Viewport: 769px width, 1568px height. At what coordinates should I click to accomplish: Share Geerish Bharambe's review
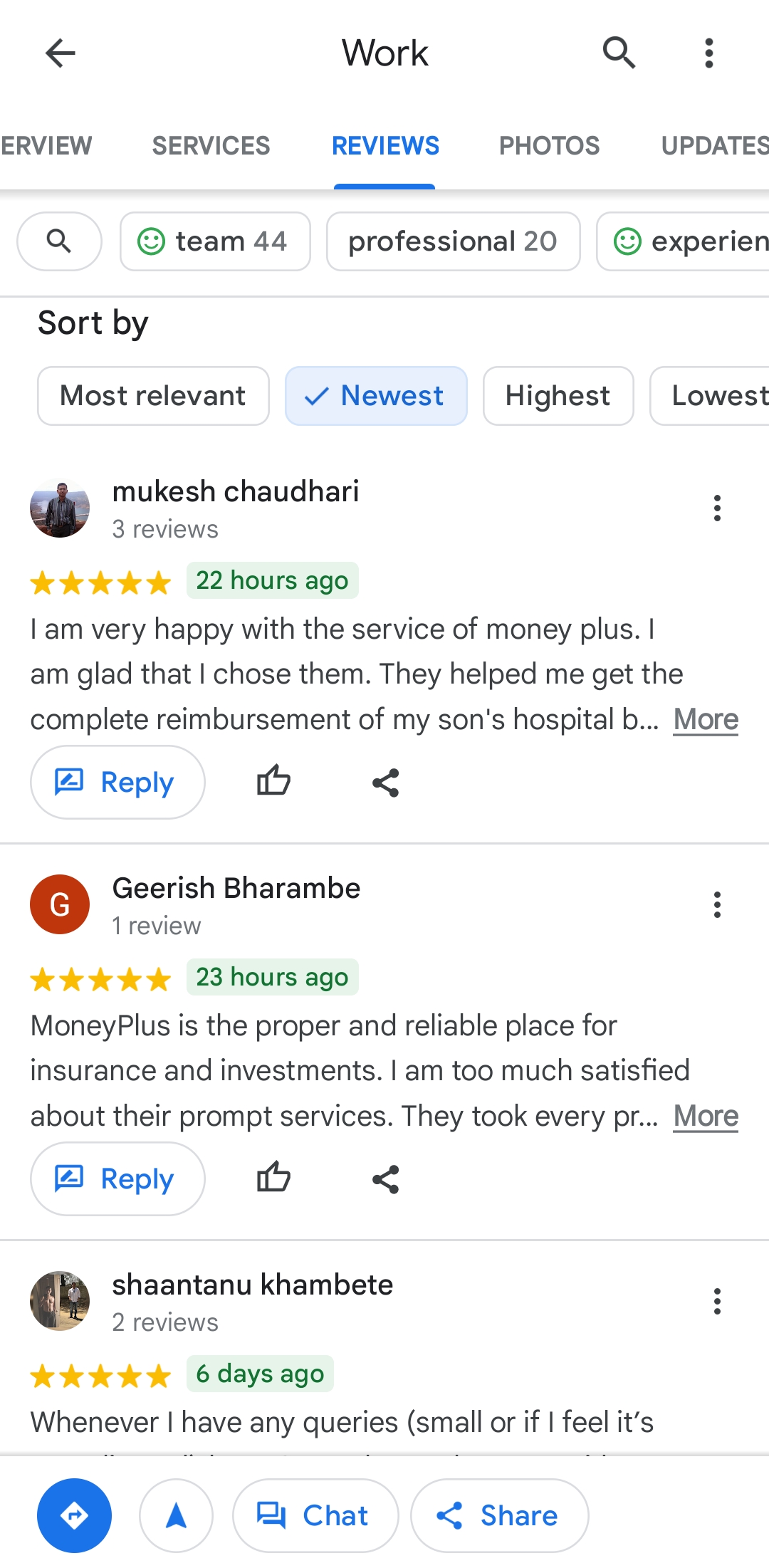tap(386, 1179)
